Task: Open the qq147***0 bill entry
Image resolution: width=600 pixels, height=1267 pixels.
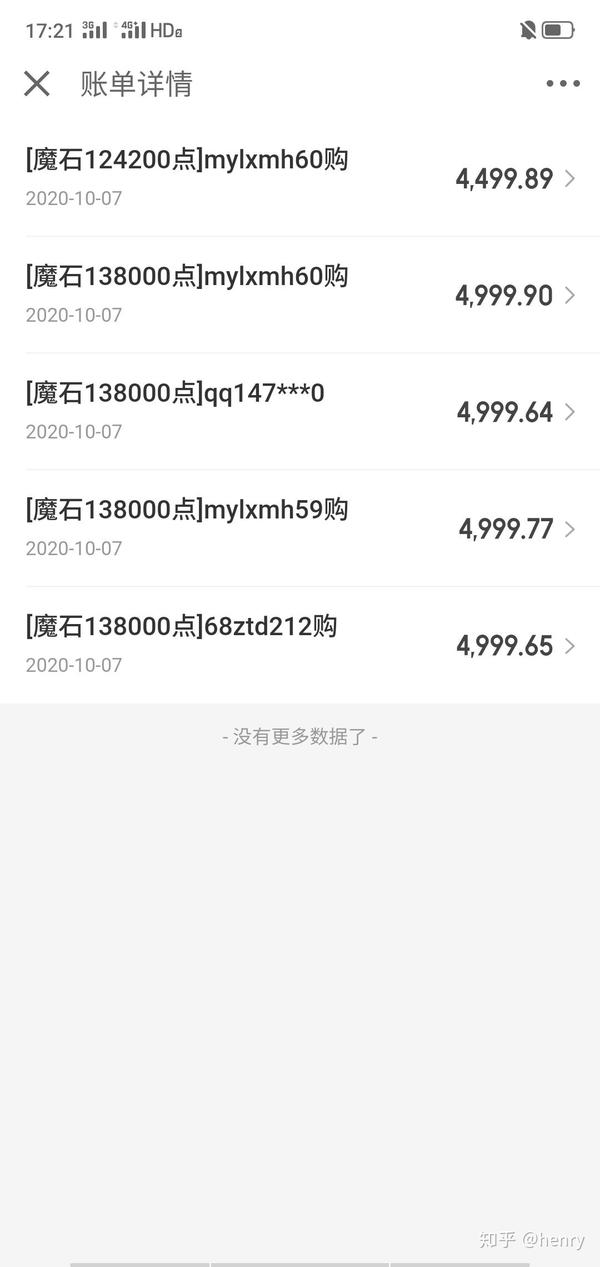Action: click(300, 412)
